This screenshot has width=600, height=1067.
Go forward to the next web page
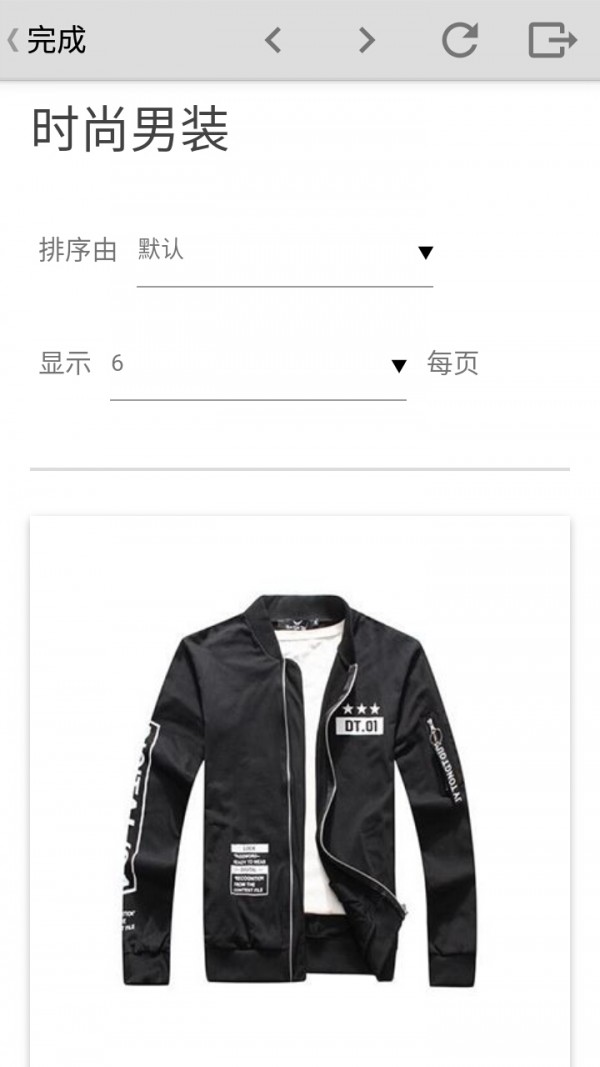pyautogui.click(x=367, y=40)
